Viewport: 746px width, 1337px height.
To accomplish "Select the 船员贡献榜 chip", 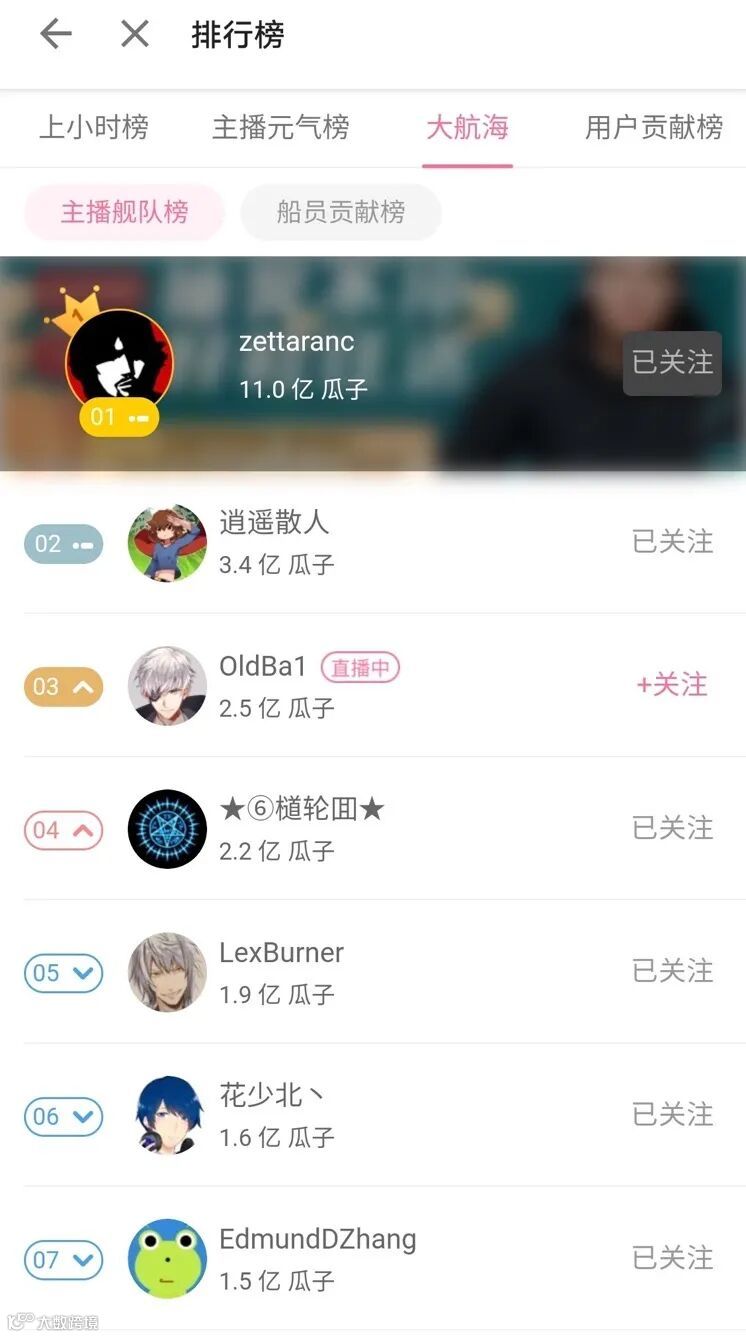I will click(341, 212).
